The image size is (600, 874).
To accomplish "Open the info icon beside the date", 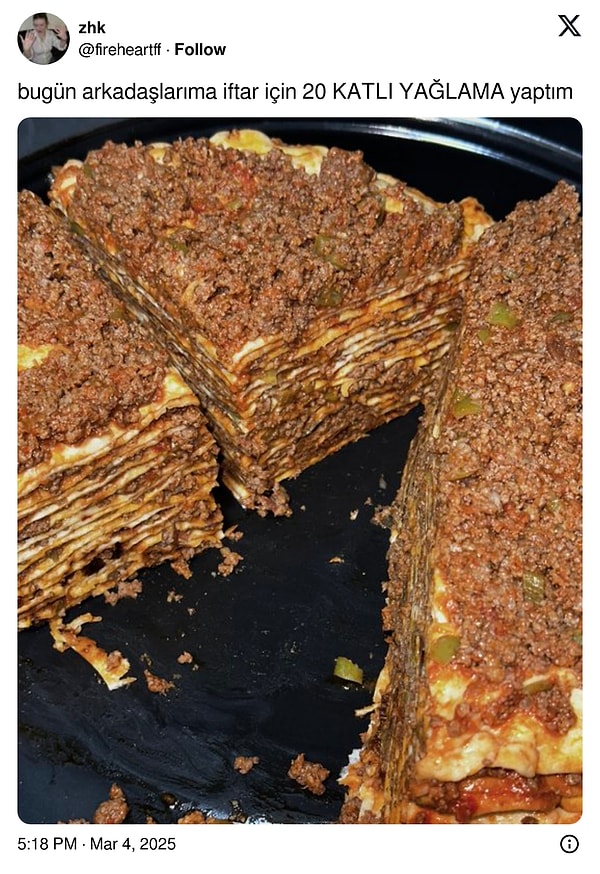I will click(x=569, y=844).
